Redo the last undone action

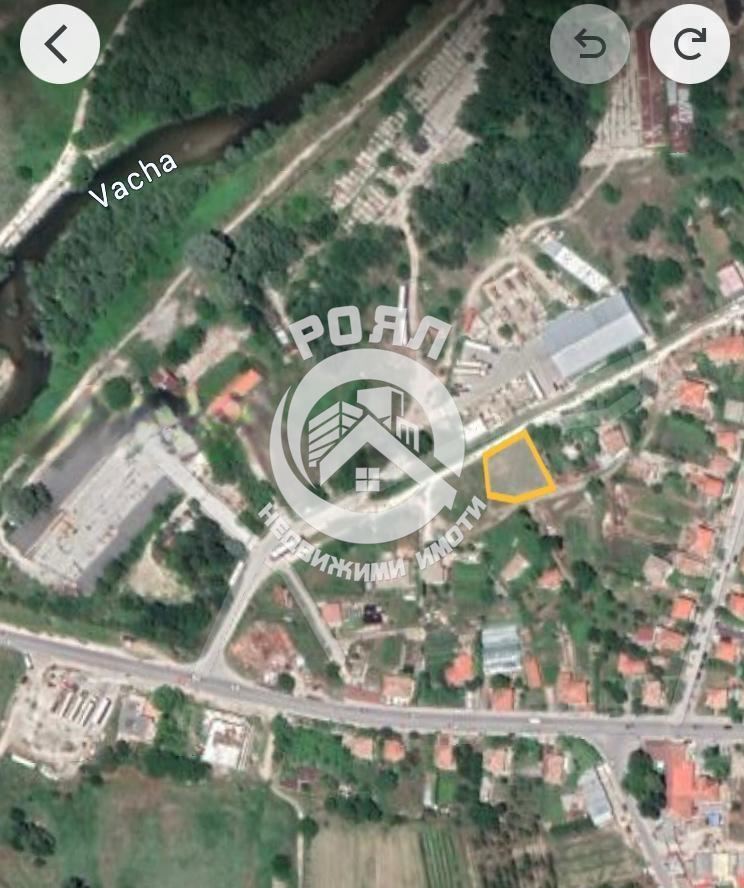(x=690, y=44)
